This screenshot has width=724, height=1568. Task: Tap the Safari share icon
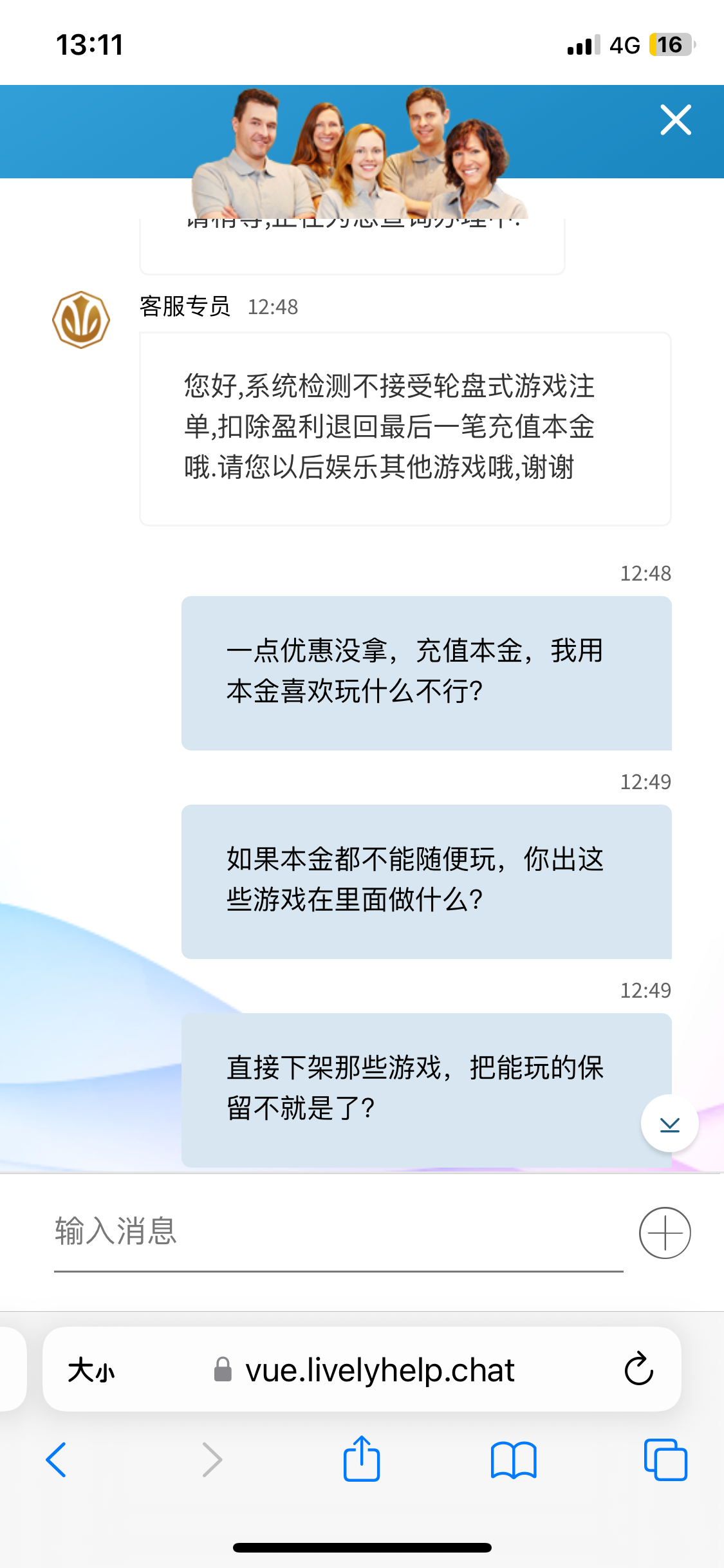362,1460
